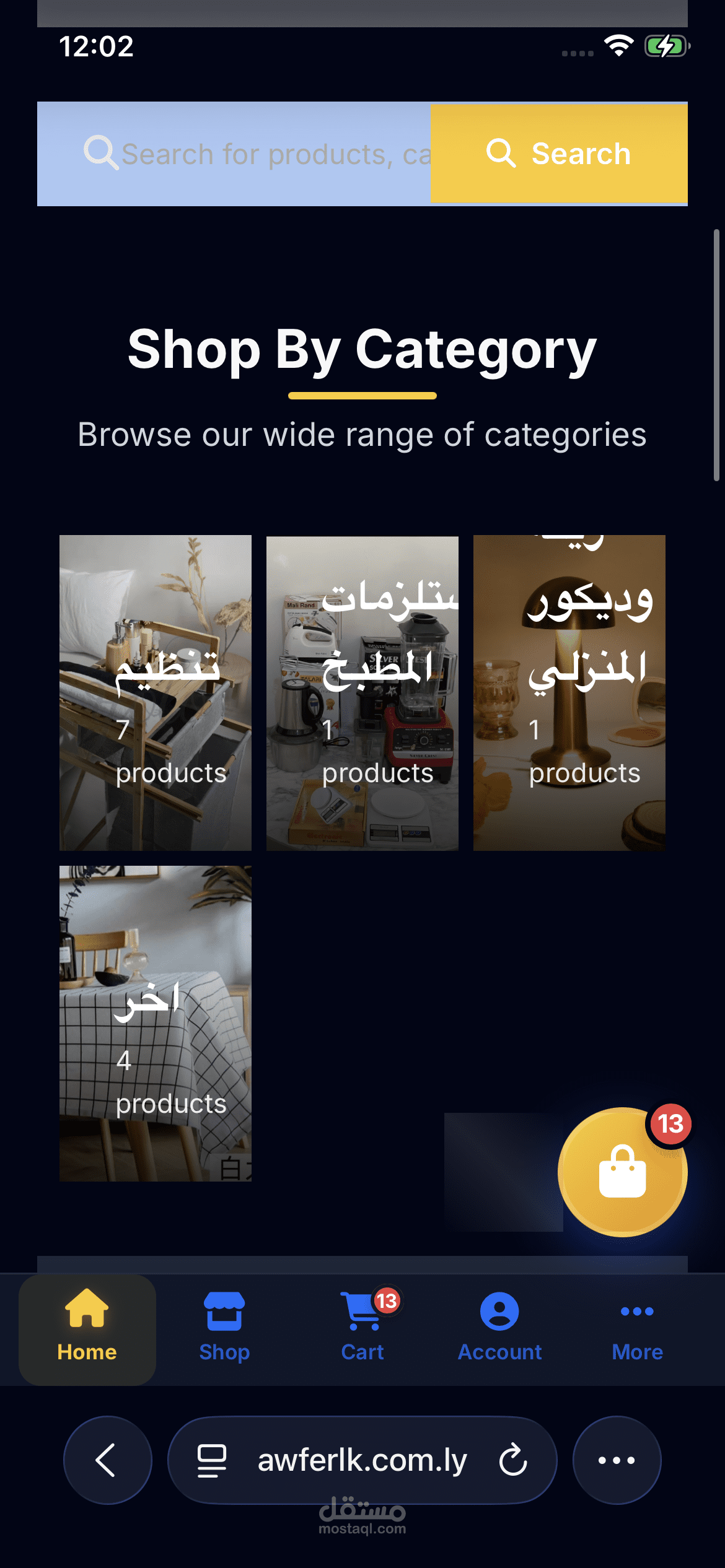Open the ديكور المنزلي category card
The width and height of the screenshot is (725, 1568).
pos(569,692)
